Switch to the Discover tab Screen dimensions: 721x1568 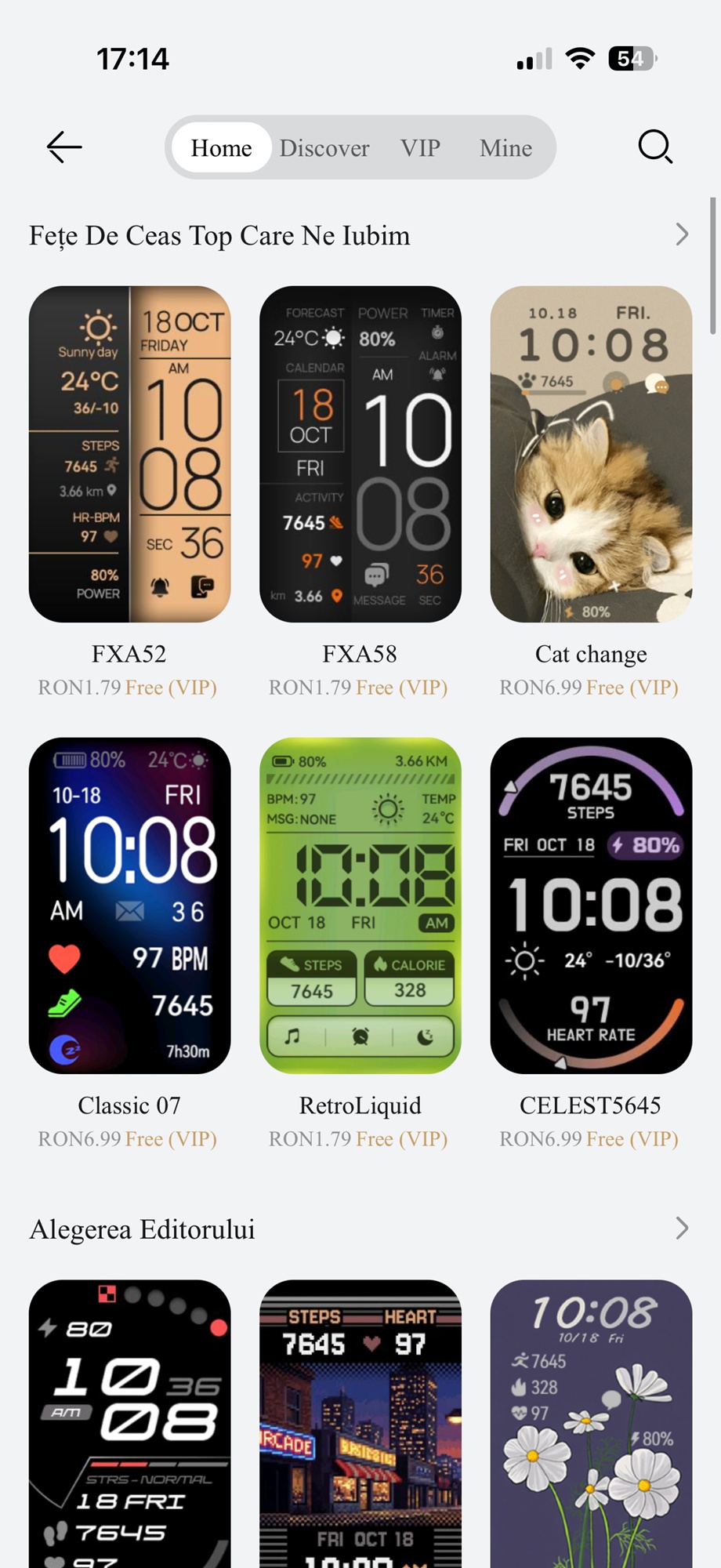(324, 148)
